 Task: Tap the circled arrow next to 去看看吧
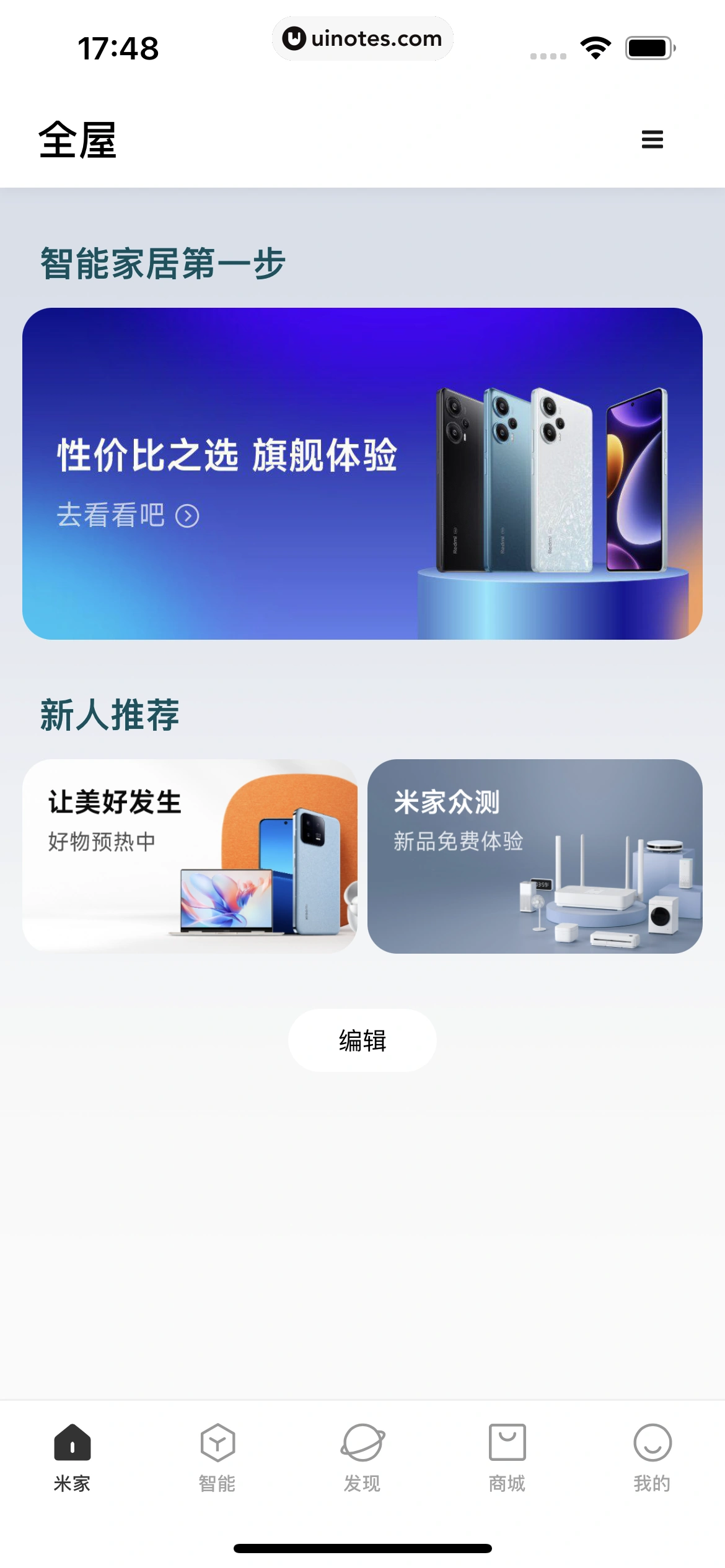tap(188, 515)
